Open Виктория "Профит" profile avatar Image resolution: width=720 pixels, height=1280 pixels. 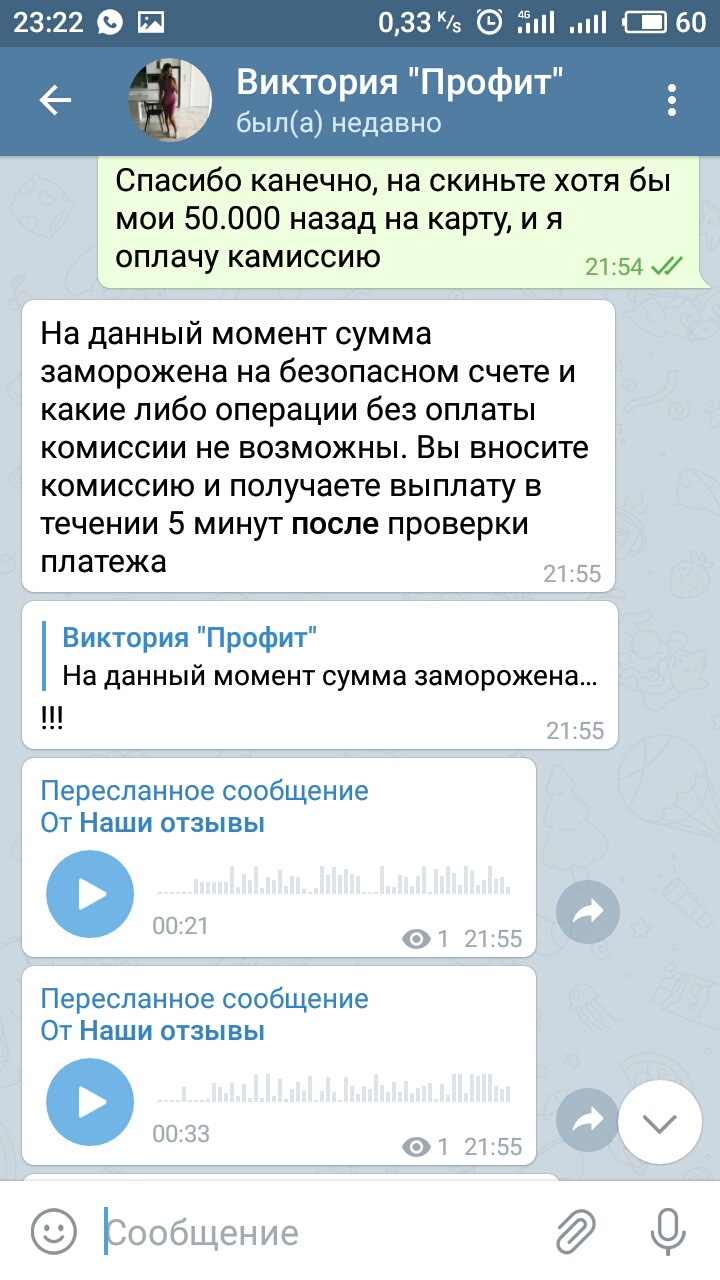click(x=170, y=100)
